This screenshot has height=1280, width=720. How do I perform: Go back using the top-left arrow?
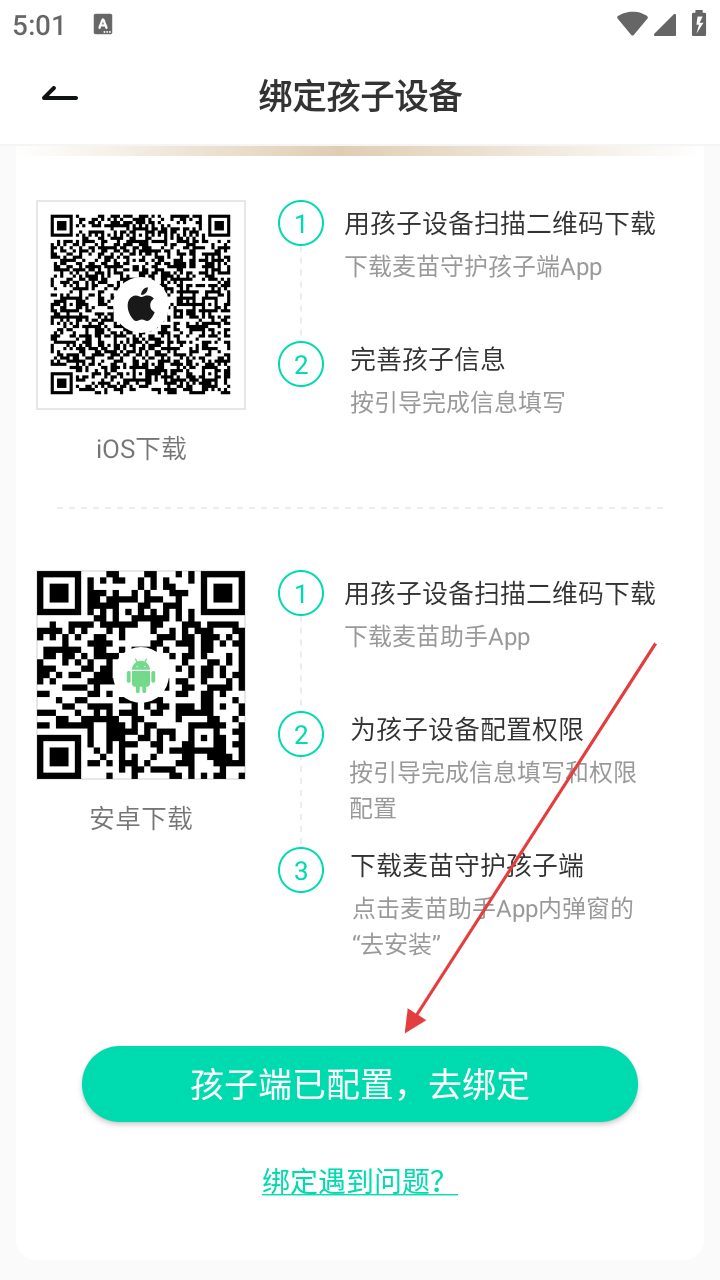pyautogui.click(x=60, y=96)
